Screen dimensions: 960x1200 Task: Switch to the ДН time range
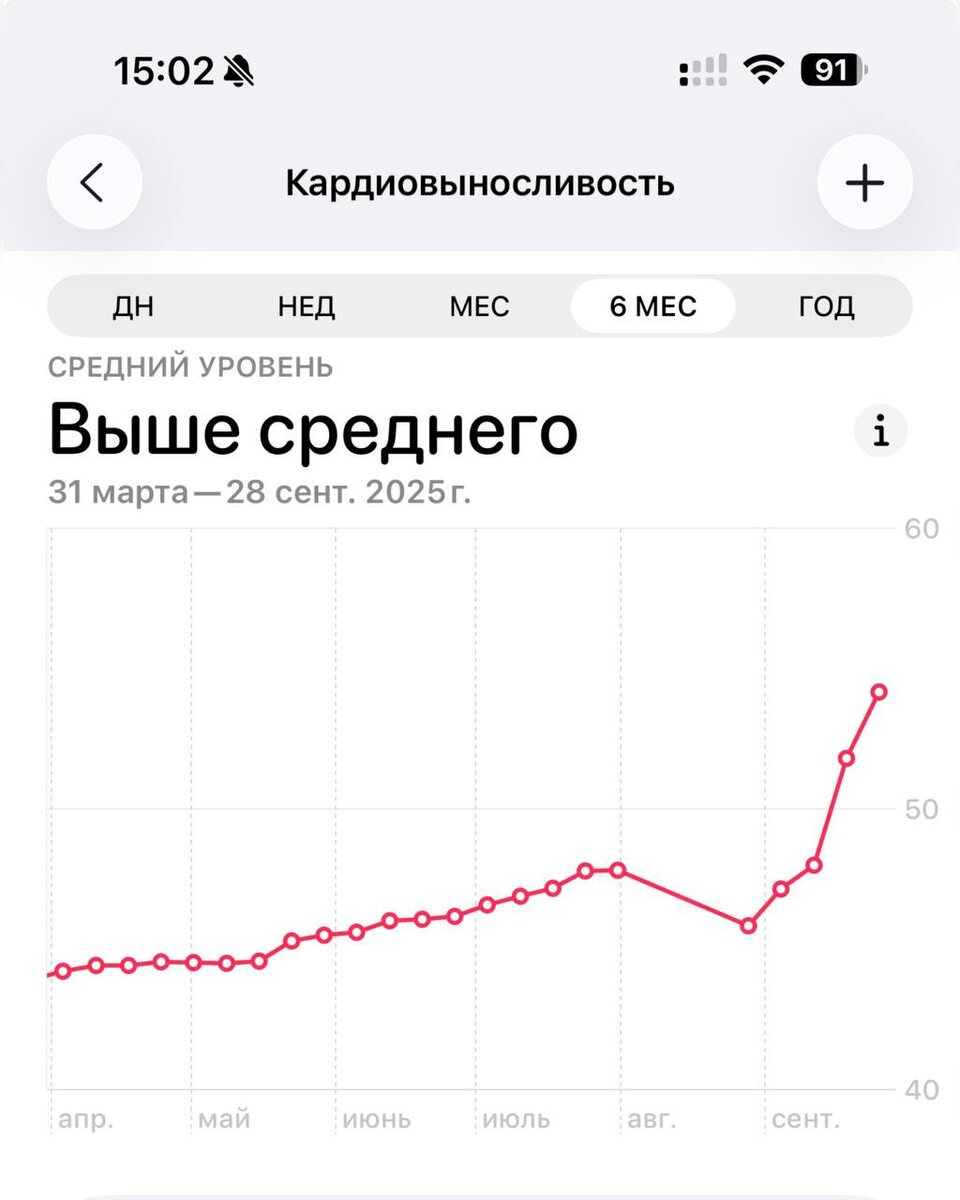pyautogui.click(x=133, y=306)
